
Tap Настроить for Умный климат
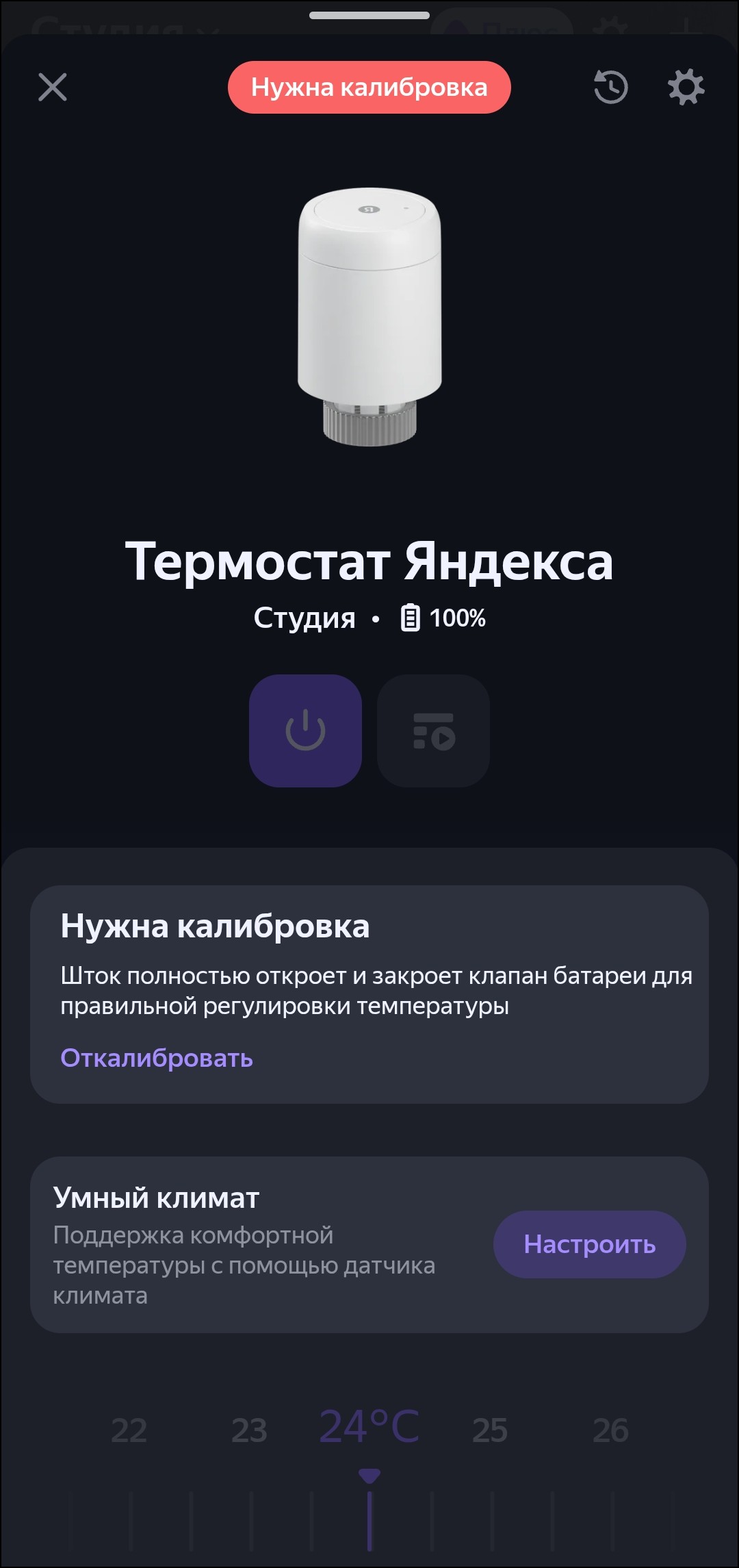[x=589, y=1244]
